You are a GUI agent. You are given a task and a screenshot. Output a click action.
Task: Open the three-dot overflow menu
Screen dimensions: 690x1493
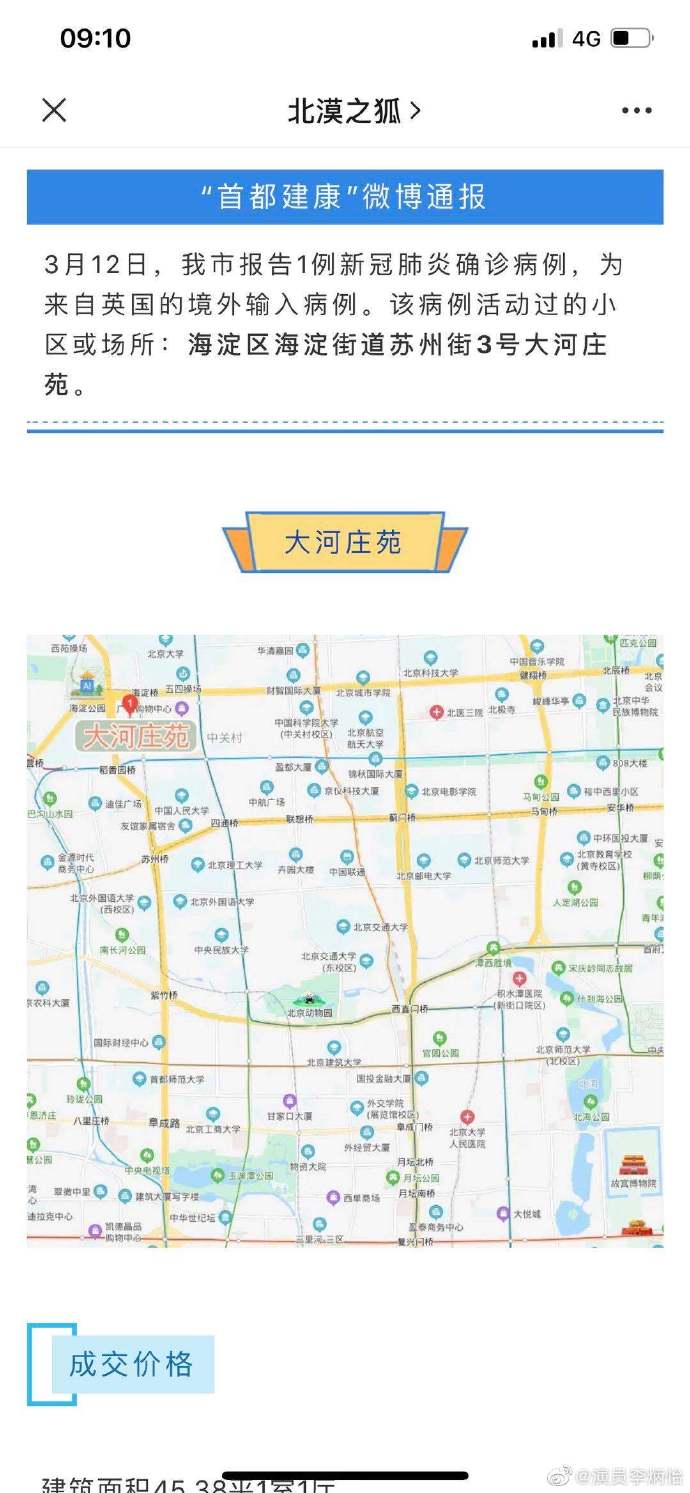pyautogui.click(x=636, y=111)
